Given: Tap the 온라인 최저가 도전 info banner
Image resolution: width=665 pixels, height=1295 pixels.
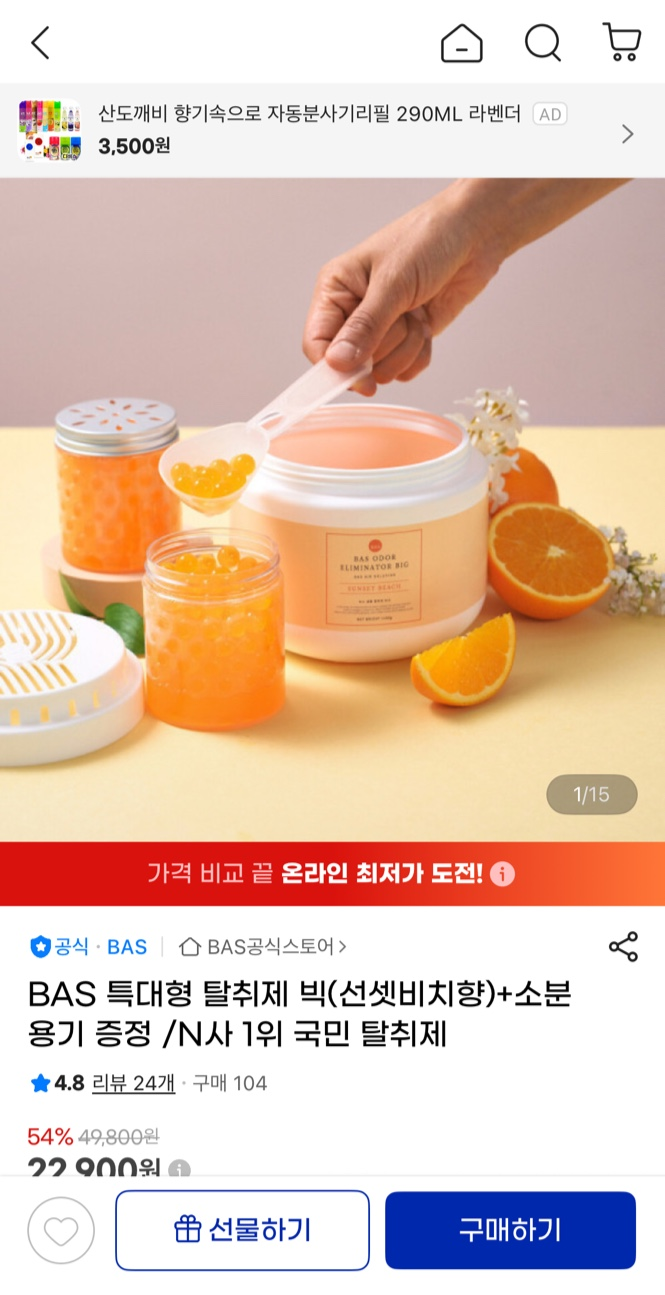Looking at the screenshot, I should (x=332, y=874).
